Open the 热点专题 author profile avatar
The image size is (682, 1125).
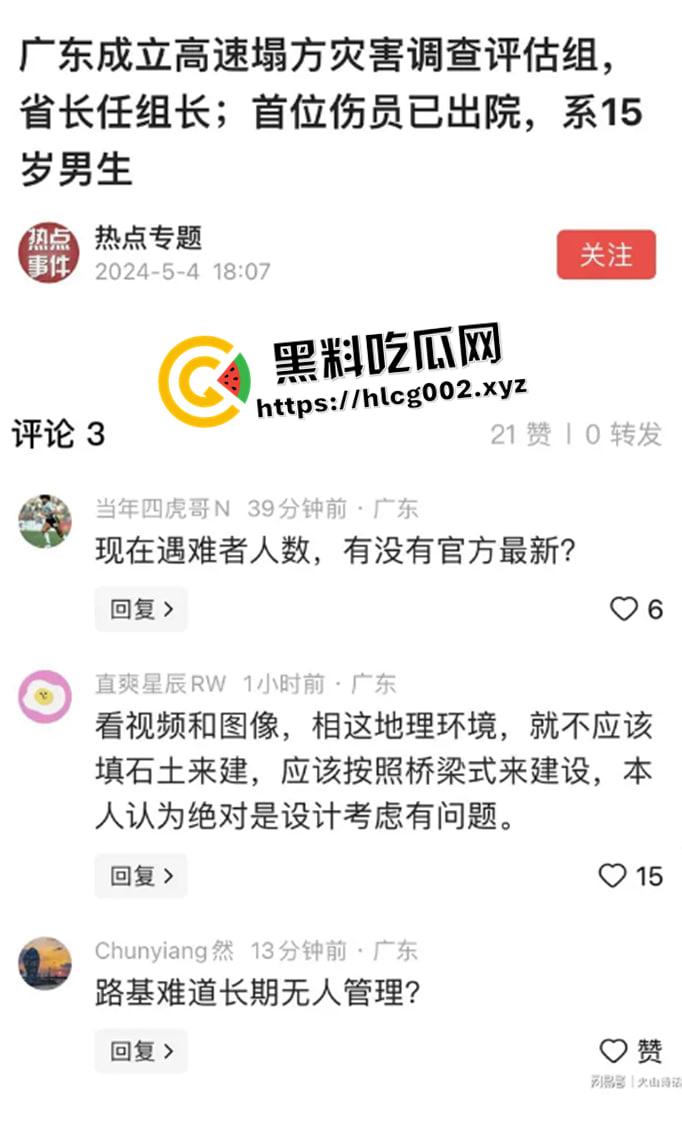point(48,253)
